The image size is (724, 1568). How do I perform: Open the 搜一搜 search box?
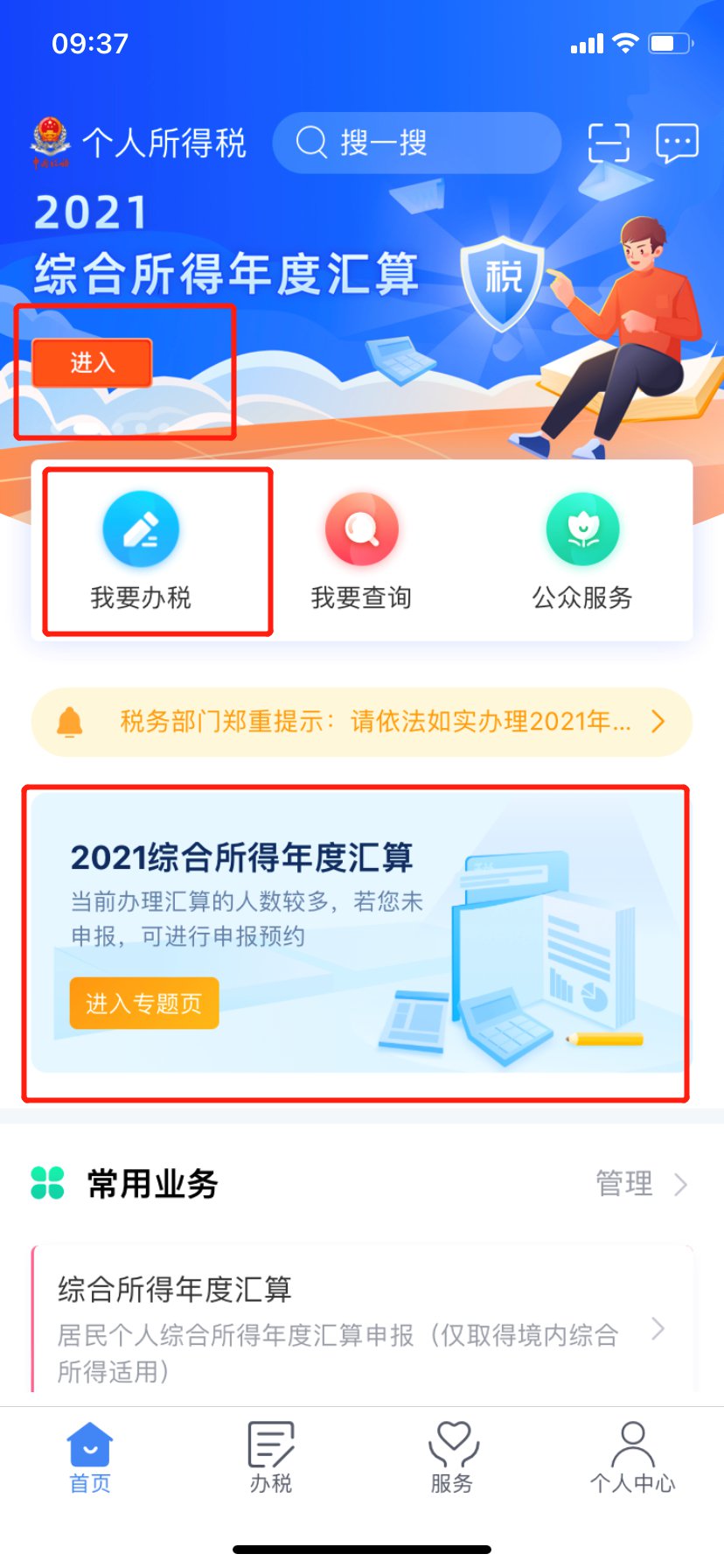(416, 143)
